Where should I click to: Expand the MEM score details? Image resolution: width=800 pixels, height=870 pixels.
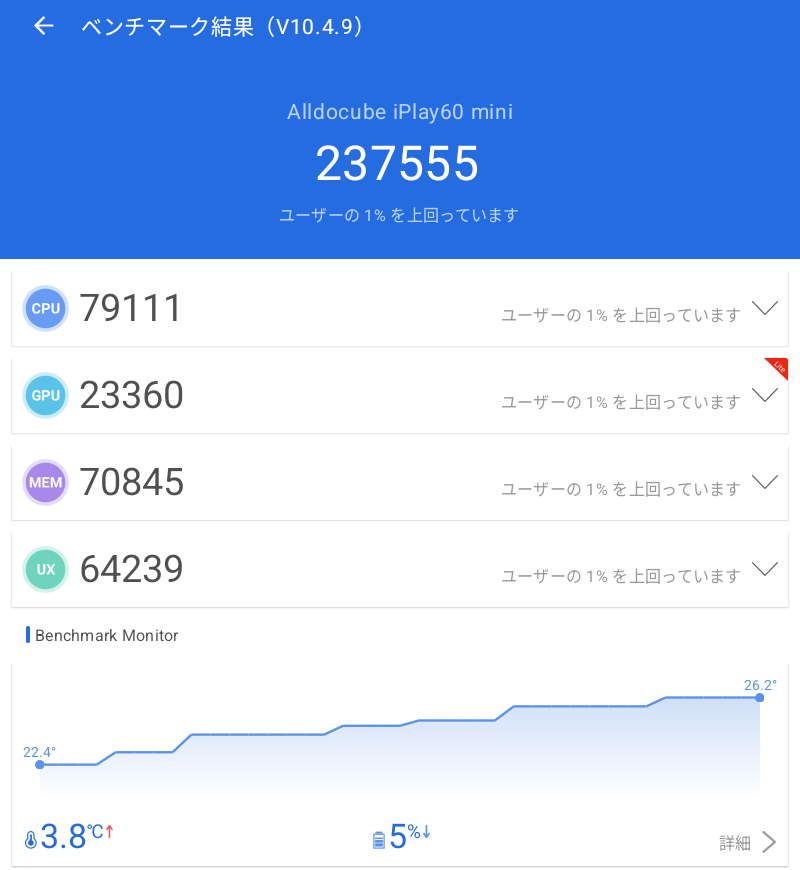[764, 482]
